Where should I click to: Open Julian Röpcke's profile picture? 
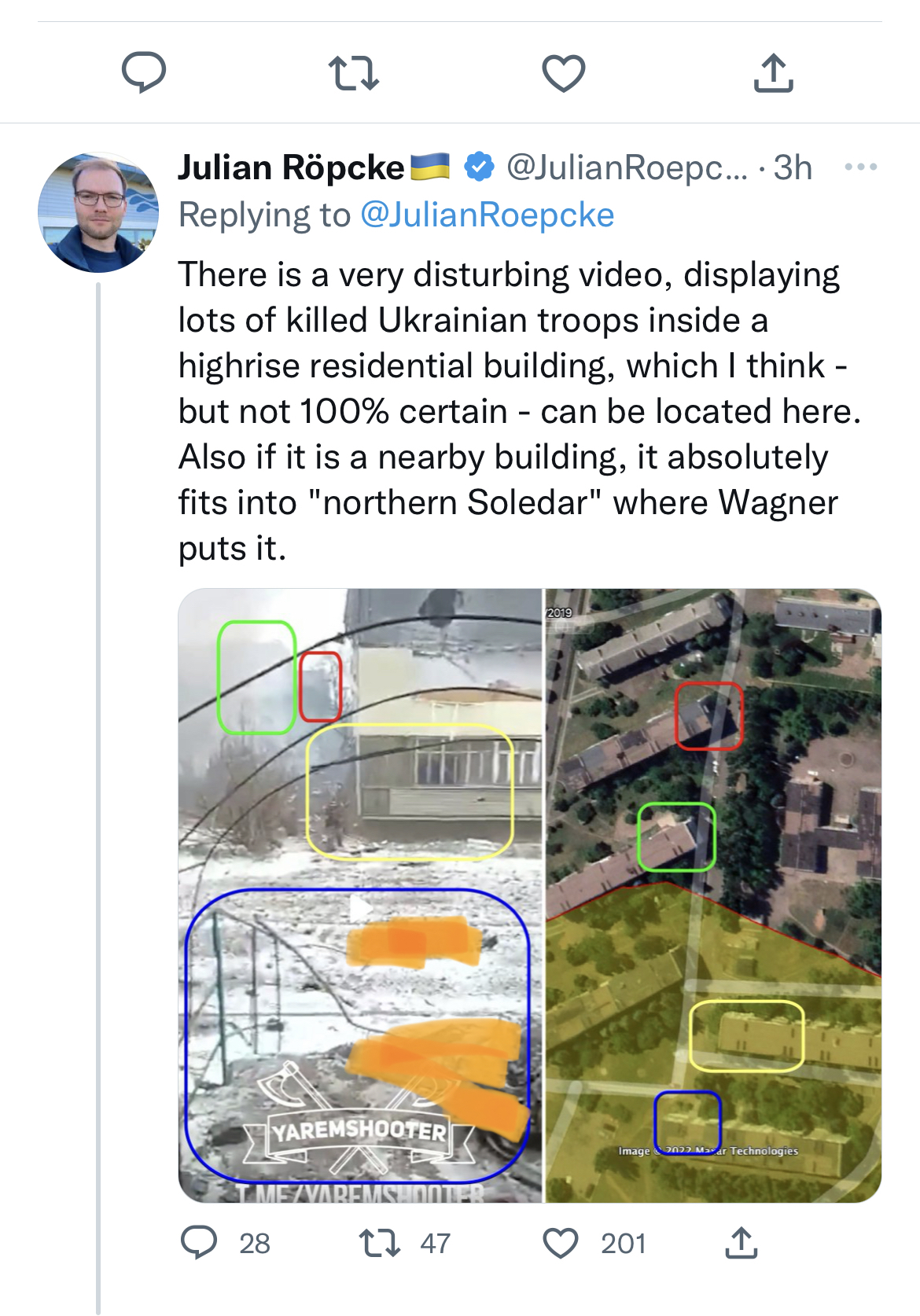coord(98,212)
